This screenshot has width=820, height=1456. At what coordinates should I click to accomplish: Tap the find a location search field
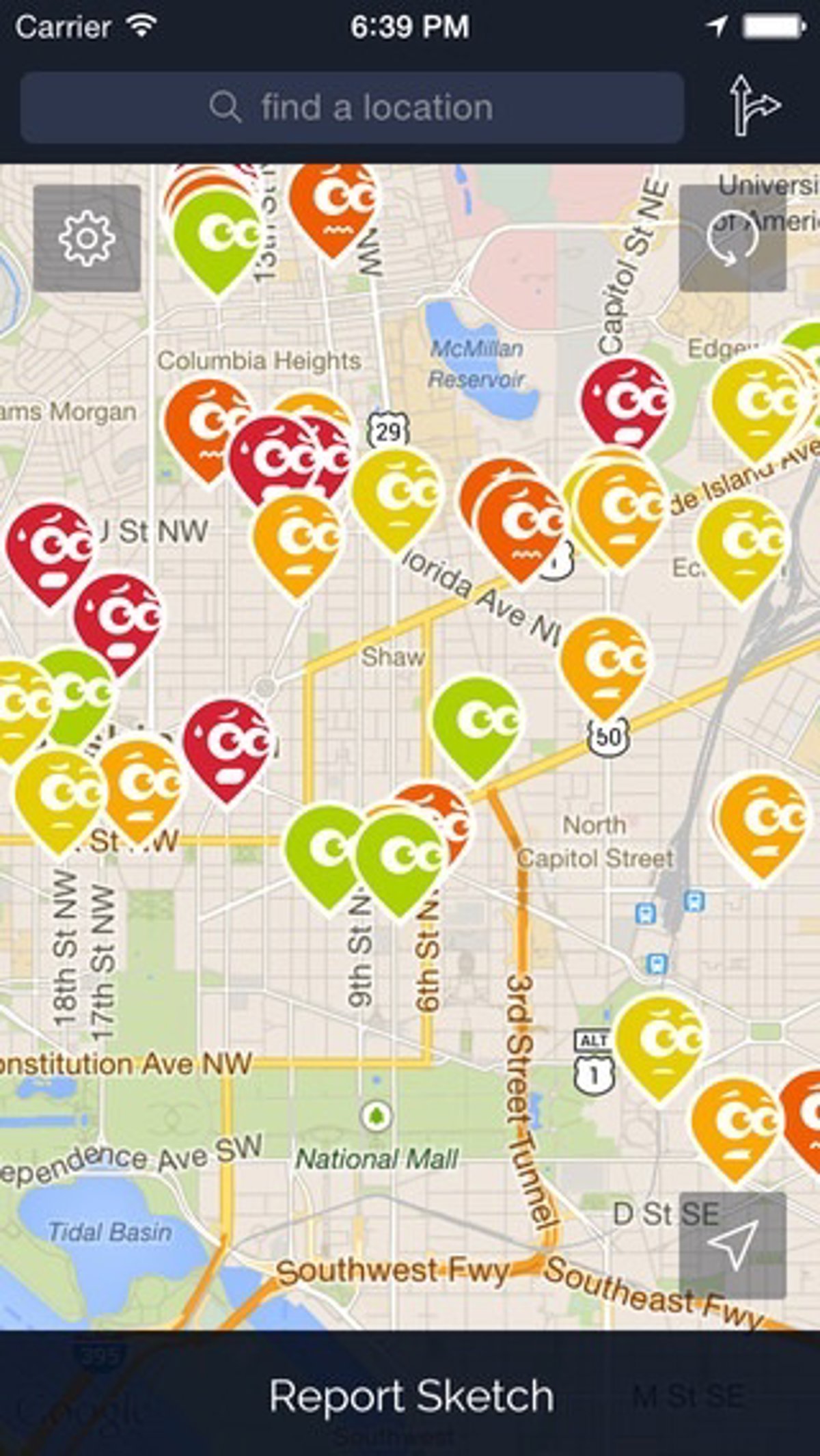point(352,107)
